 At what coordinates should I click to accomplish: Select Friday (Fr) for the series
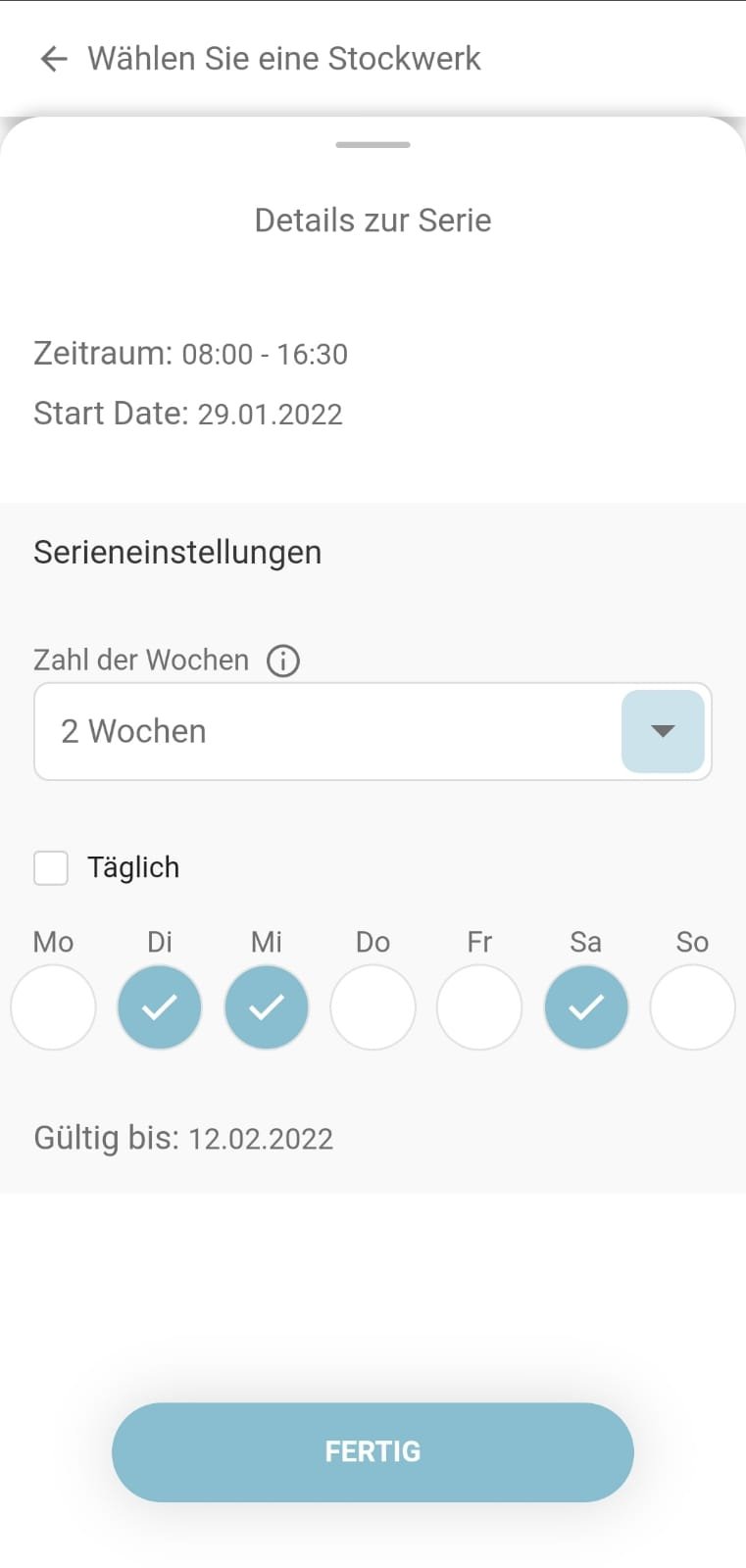479,1007
